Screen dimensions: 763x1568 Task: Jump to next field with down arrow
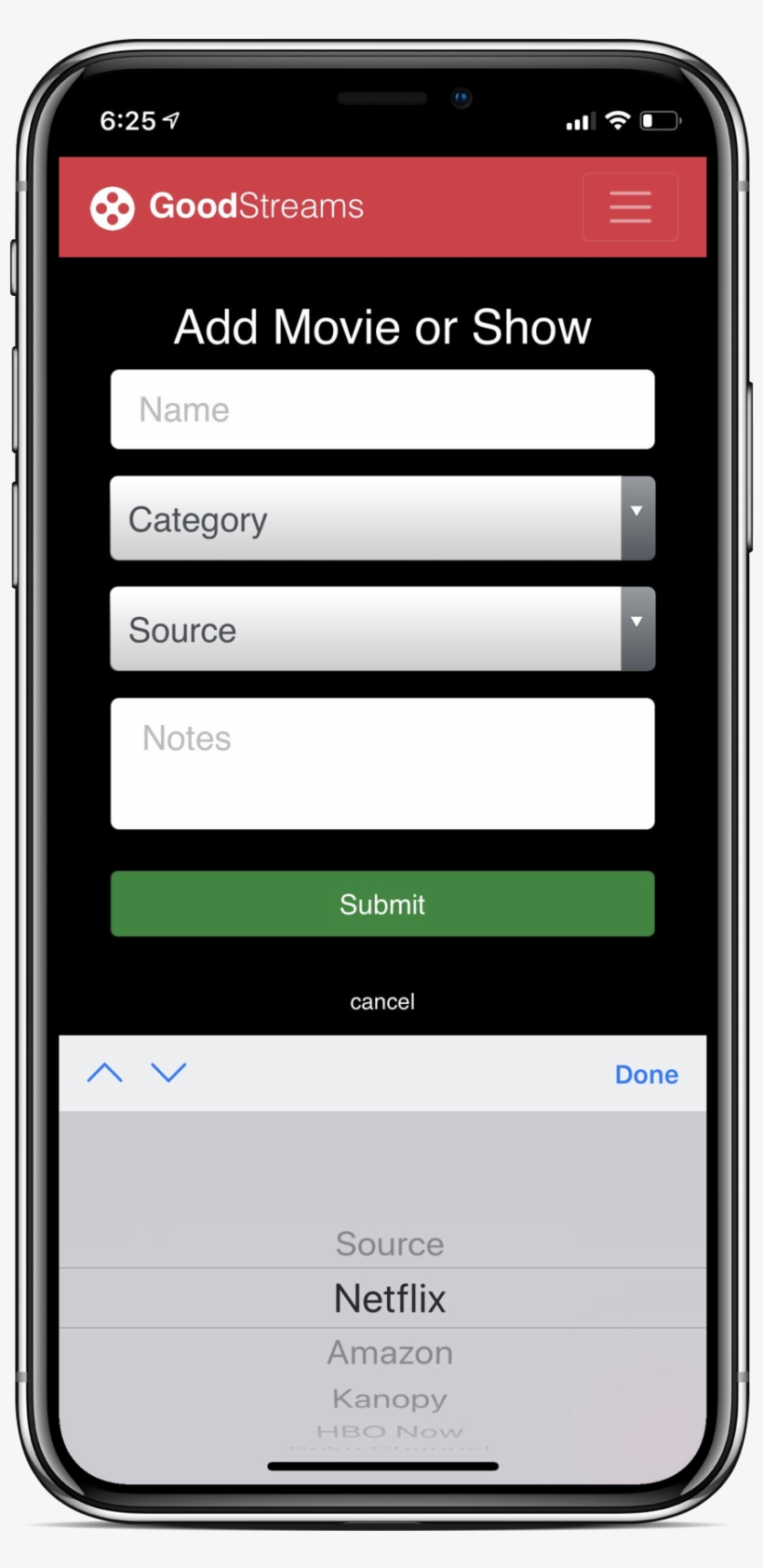tap(168, 1073)
